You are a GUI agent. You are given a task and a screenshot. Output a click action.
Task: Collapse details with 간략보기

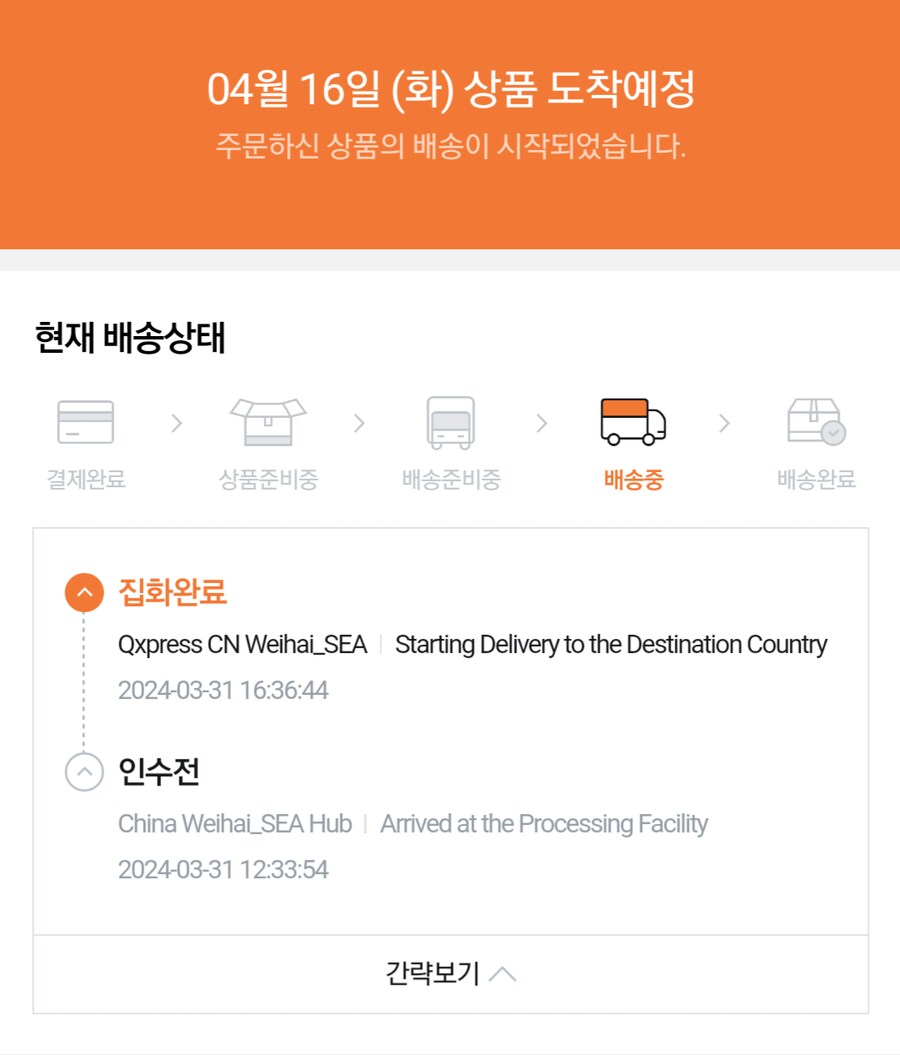pyautogui.click(x=450, y=974)
